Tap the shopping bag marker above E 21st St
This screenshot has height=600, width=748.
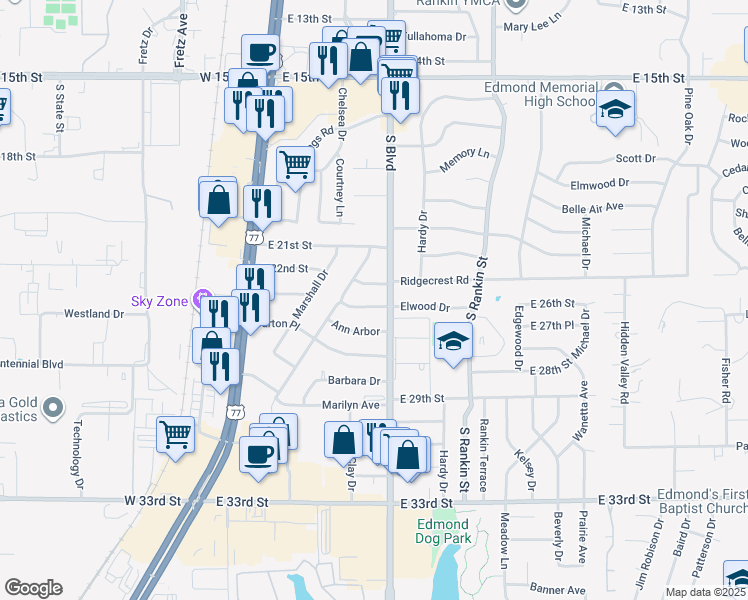point(217,197)
